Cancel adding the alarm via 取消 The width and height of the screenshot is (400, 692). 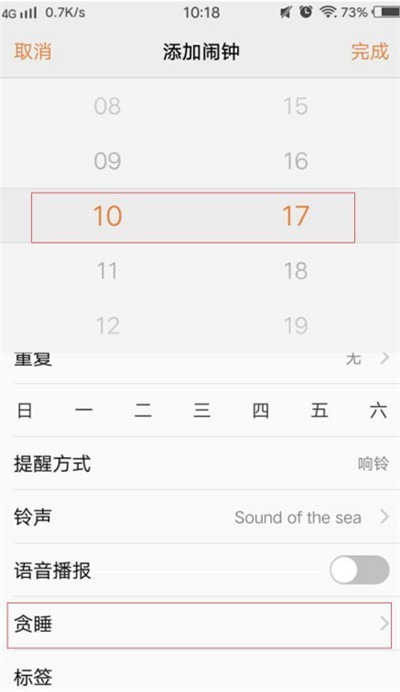(33, 52)
